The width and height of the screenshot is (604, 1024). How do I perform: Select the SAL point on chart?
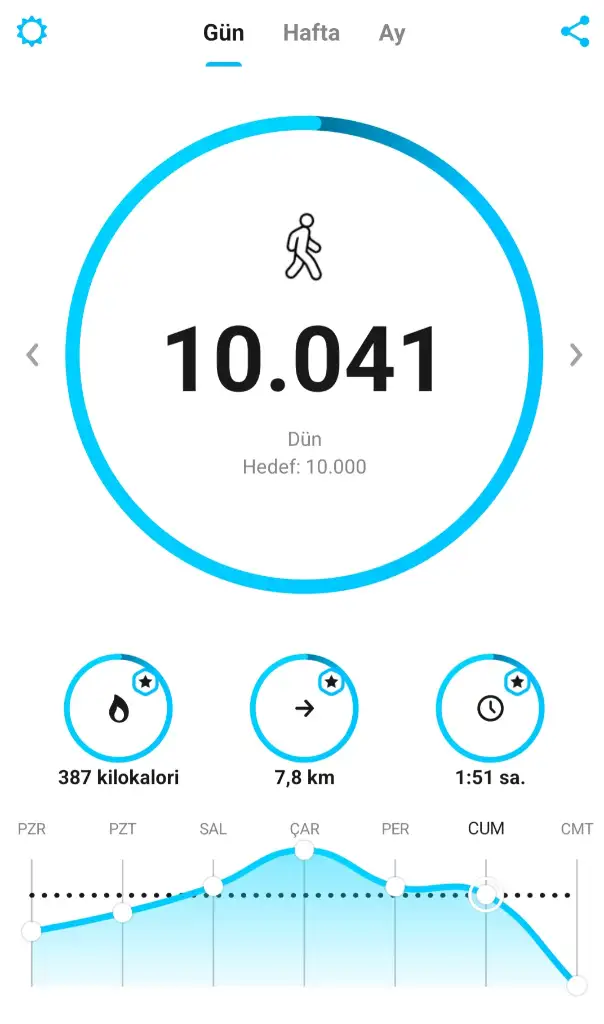213,886
